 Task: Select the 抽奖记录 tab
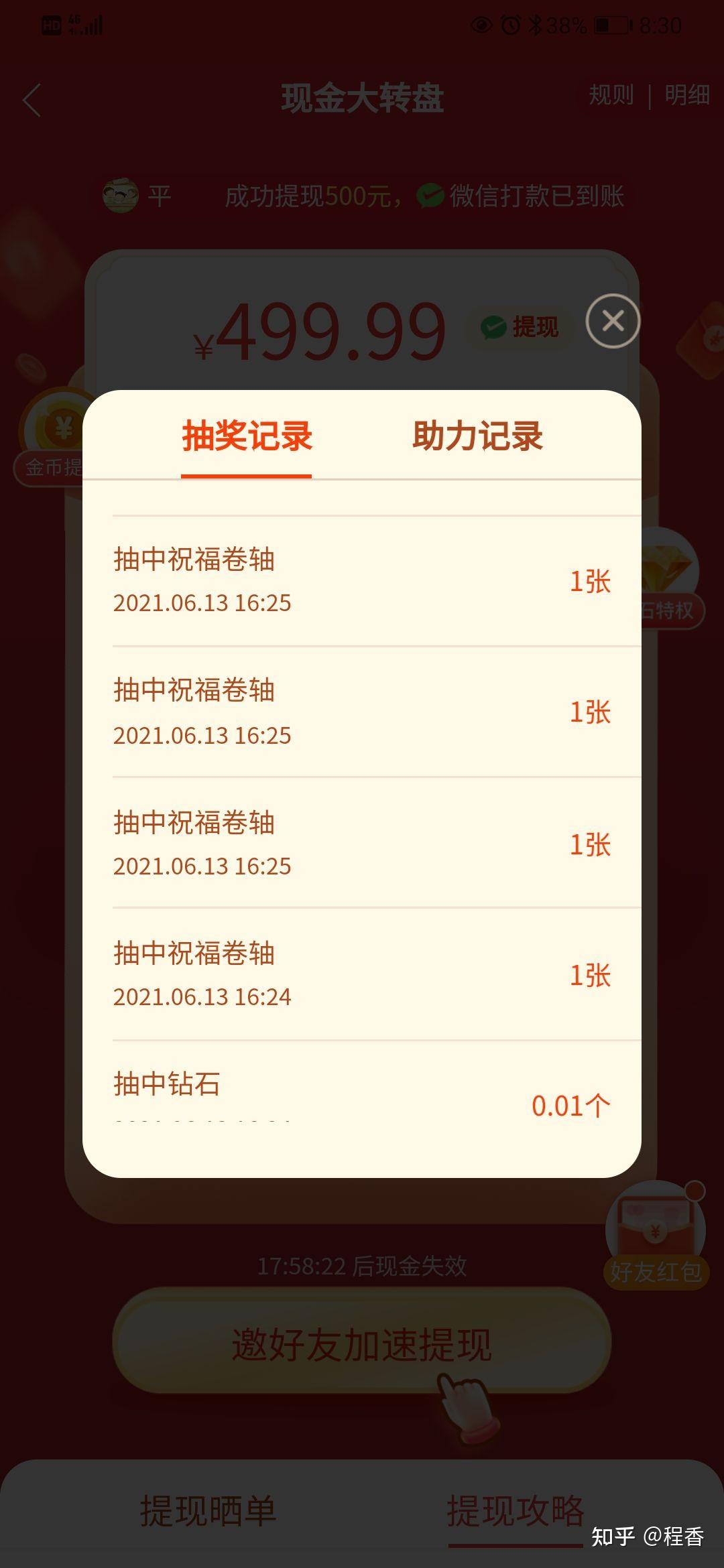248,436
